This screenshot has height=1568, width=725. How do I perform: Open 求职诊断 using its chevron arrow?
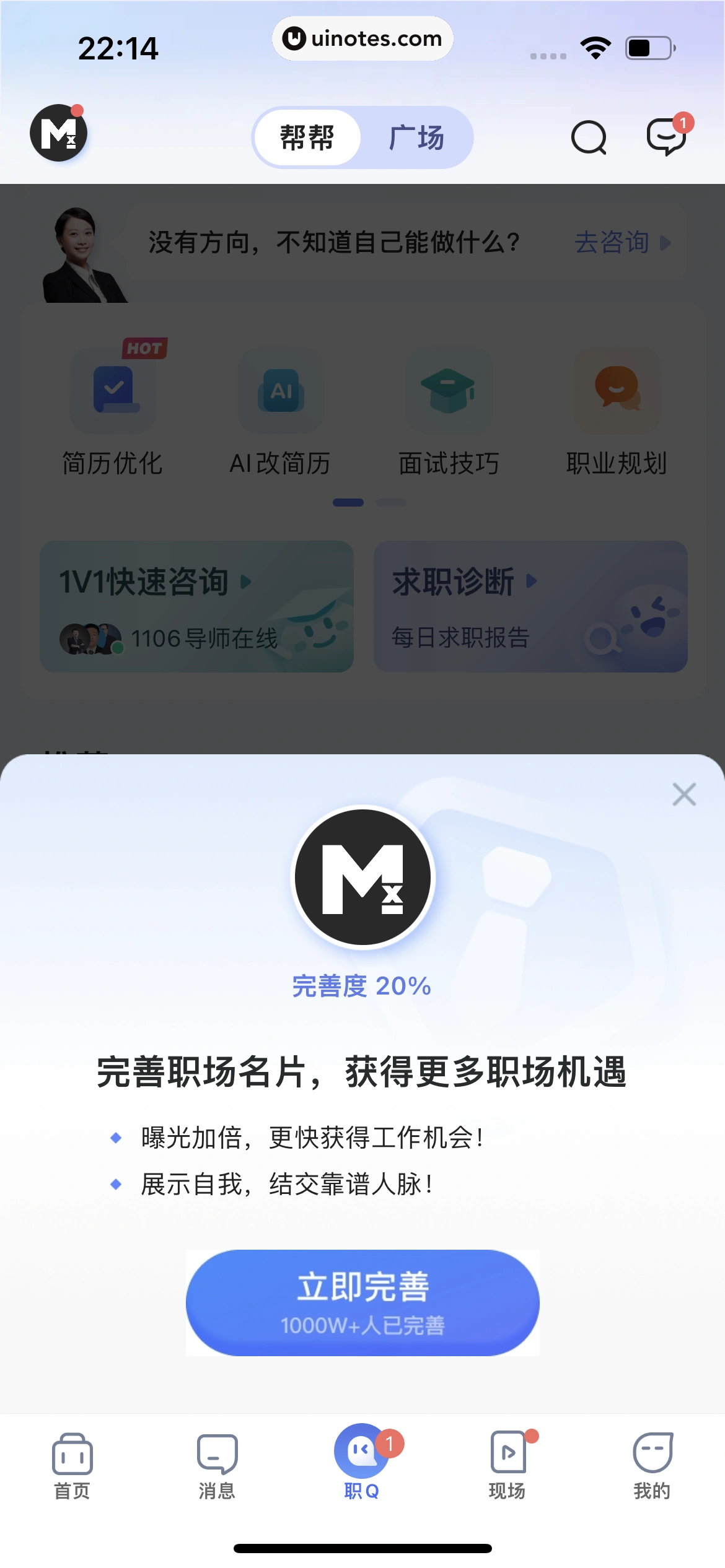pos(532,581)
